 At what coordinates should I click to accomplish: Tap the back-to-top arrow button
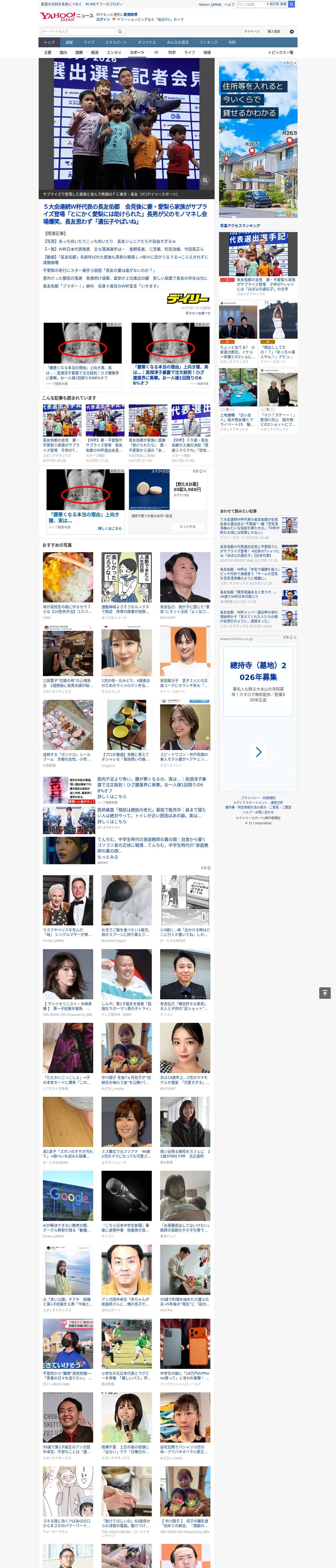[x=325, y=993]
